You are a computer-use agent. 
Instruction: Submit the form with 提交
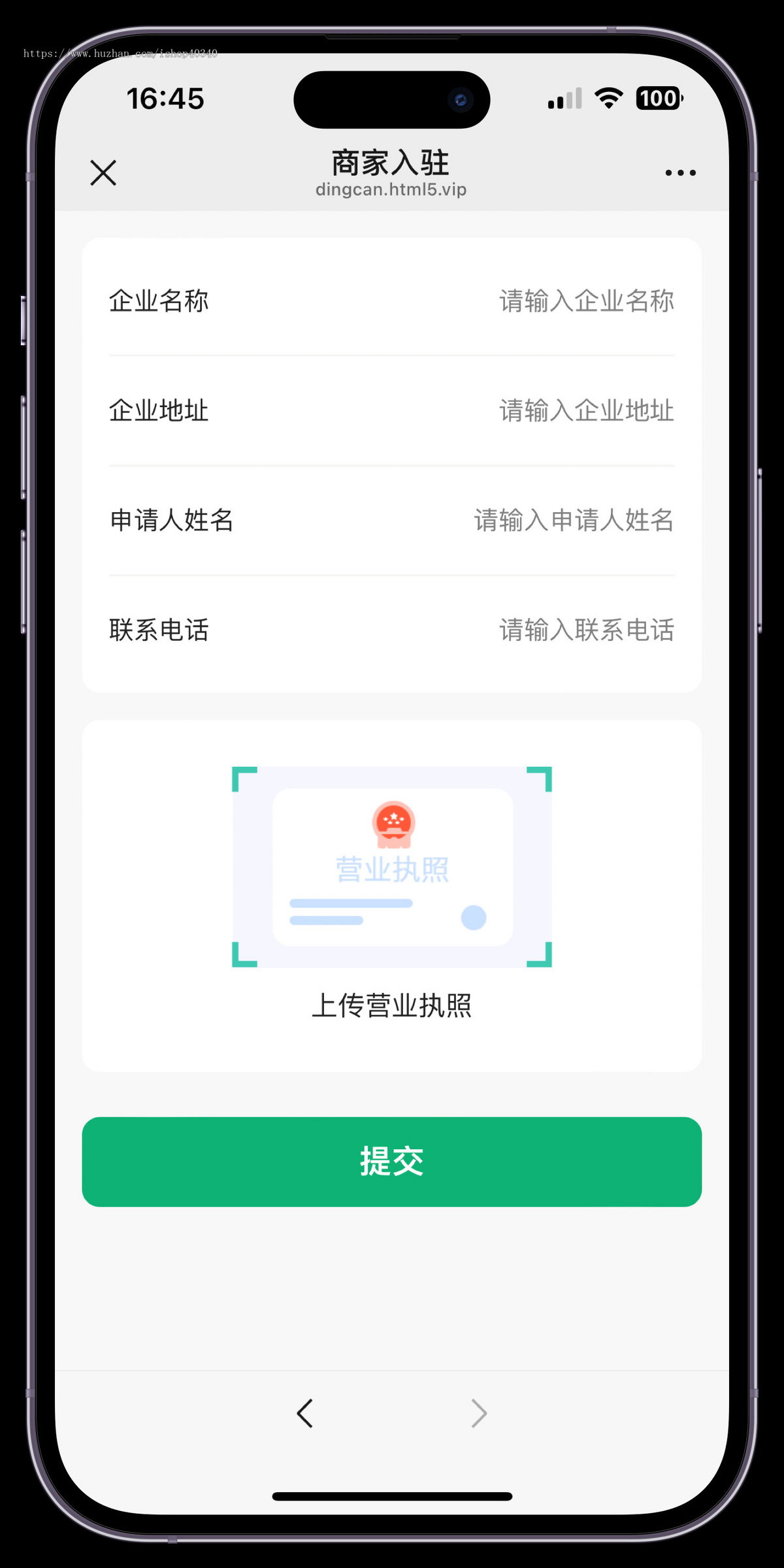tap(392, 1162)
